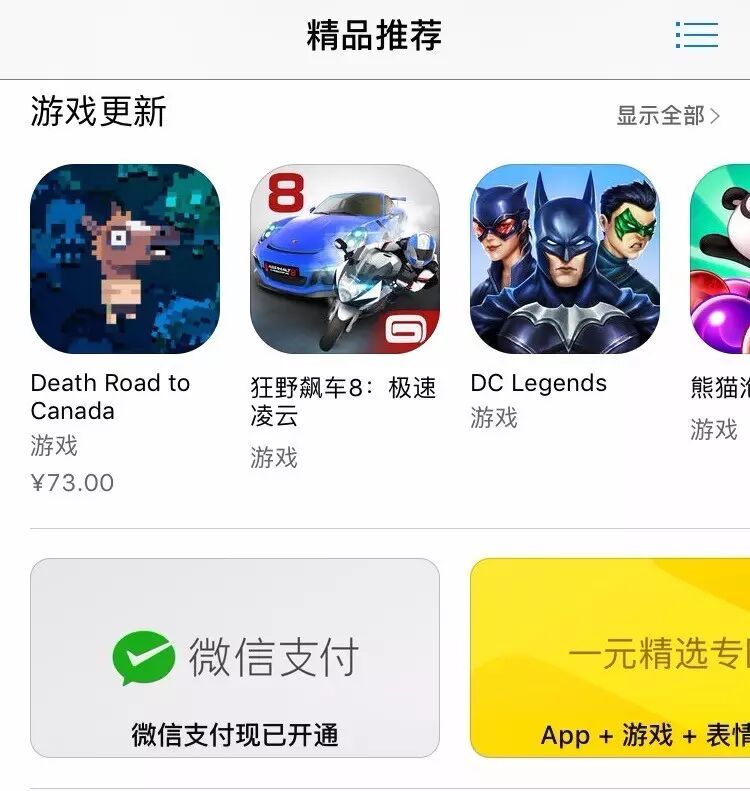View the DC Legends game
Image resolution: width=750 pixels, height=791 pixels.
pos(565,259)
